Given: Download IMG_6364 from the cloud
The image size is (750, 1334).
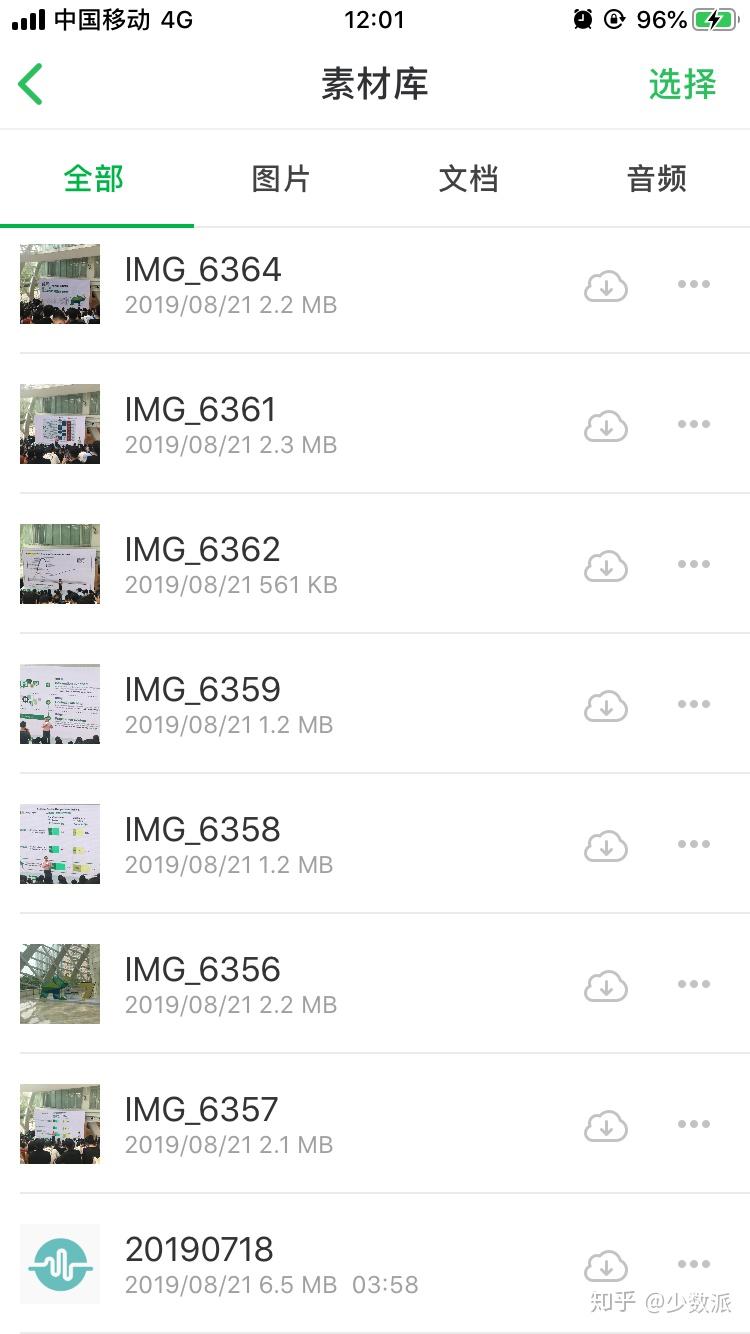Looking at the screenshot, I should point(605,287).
